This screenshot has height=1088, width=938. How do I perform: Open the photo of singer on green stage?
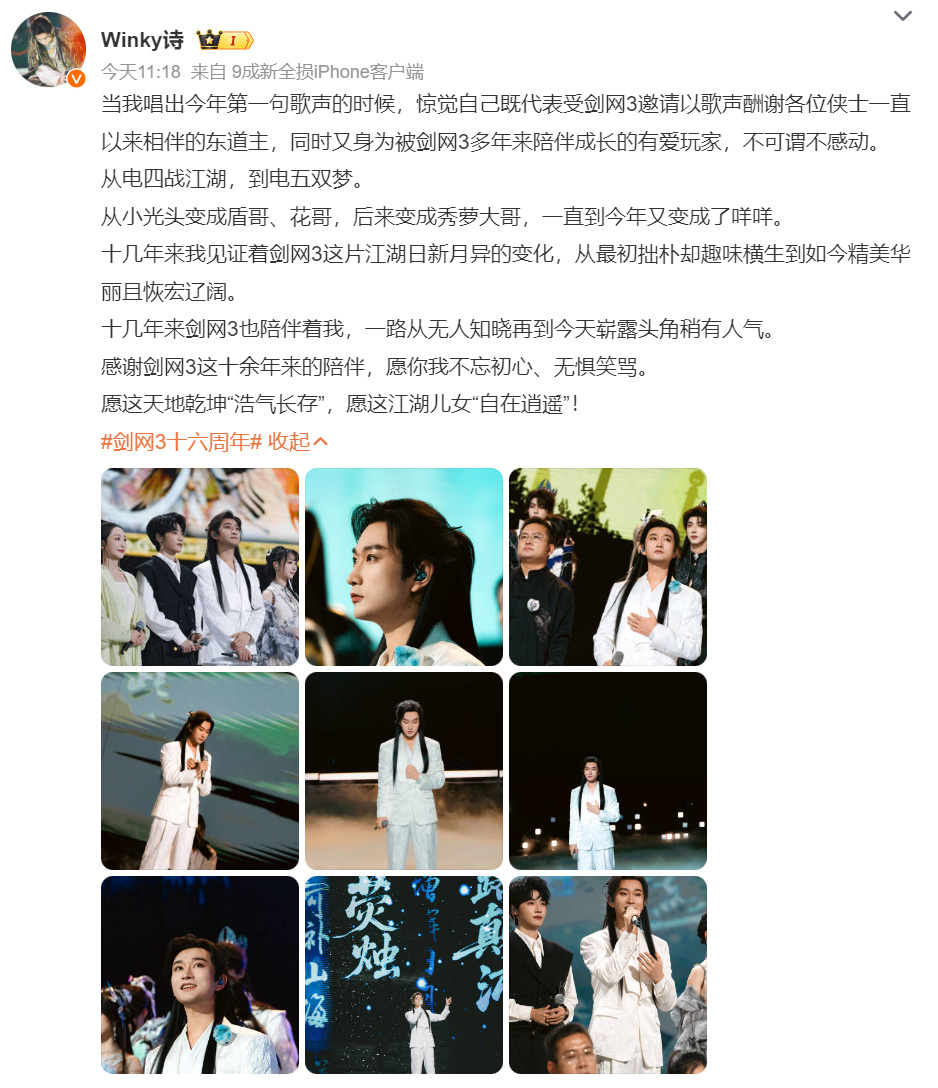point(200,771)
